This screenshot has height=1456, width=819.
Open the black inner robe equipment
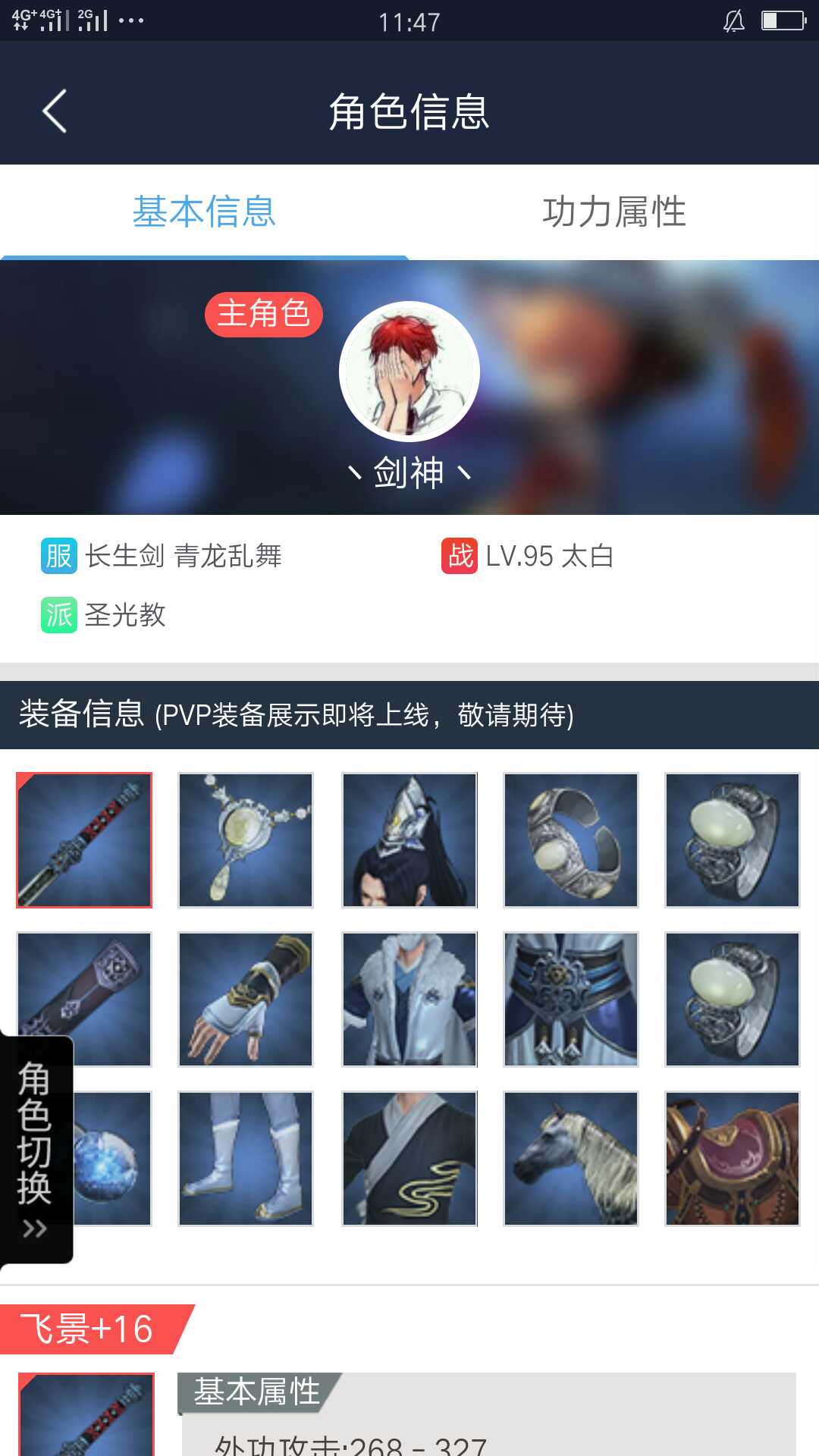[409, 1159]
